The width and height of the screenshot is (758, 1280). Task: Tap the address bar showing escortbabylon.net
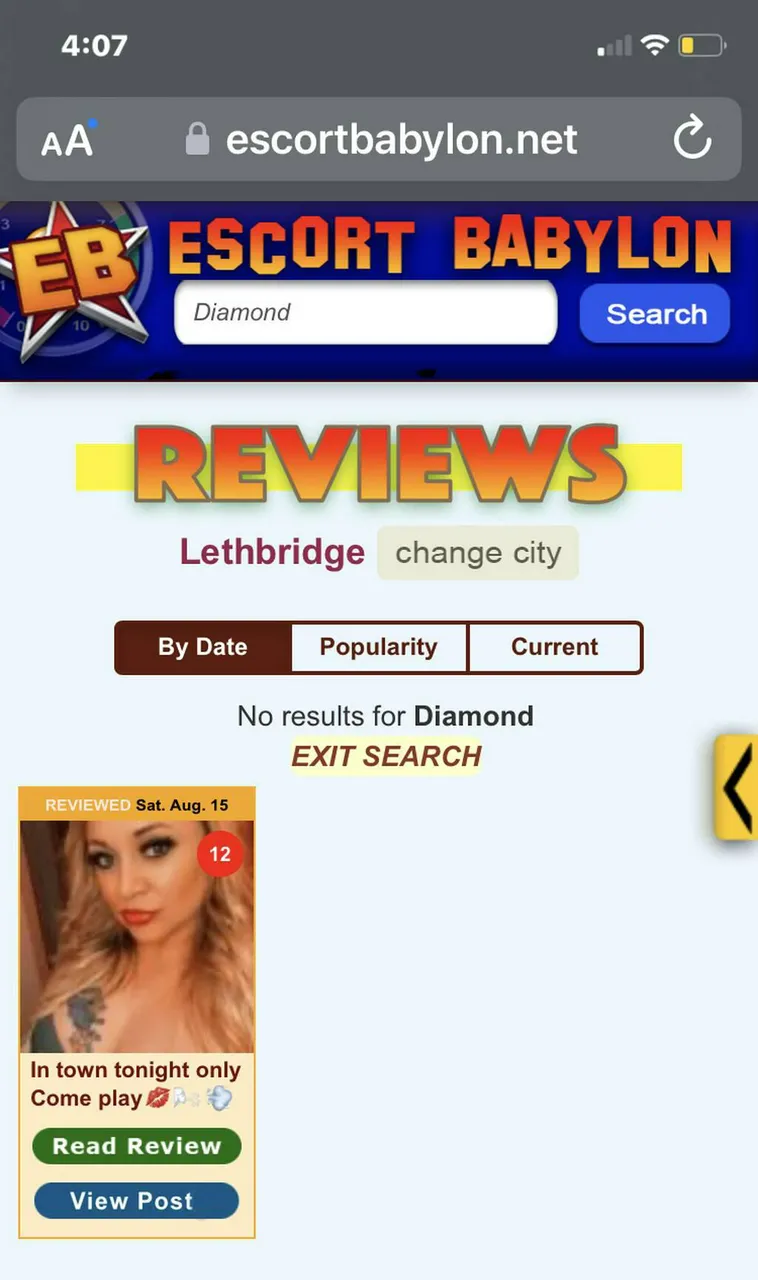pos(400,139)
